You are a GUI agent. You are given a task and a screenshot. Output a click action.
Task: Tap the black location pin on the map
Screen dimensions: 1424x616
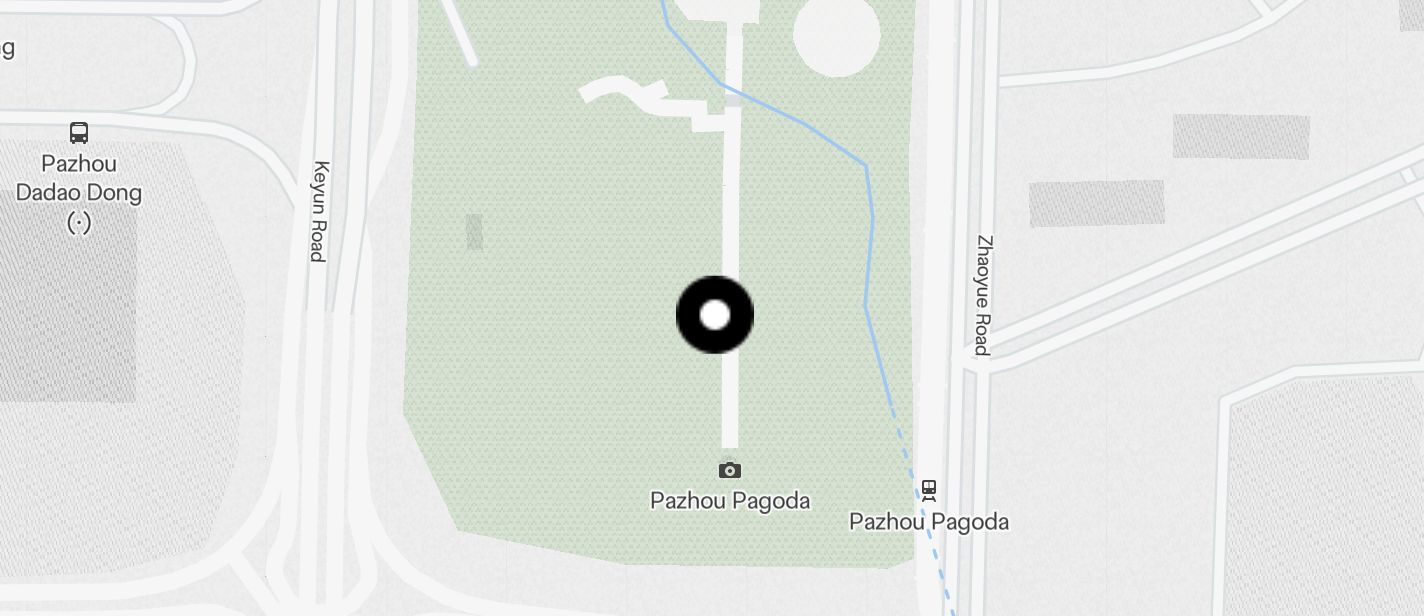pos(715,315)
